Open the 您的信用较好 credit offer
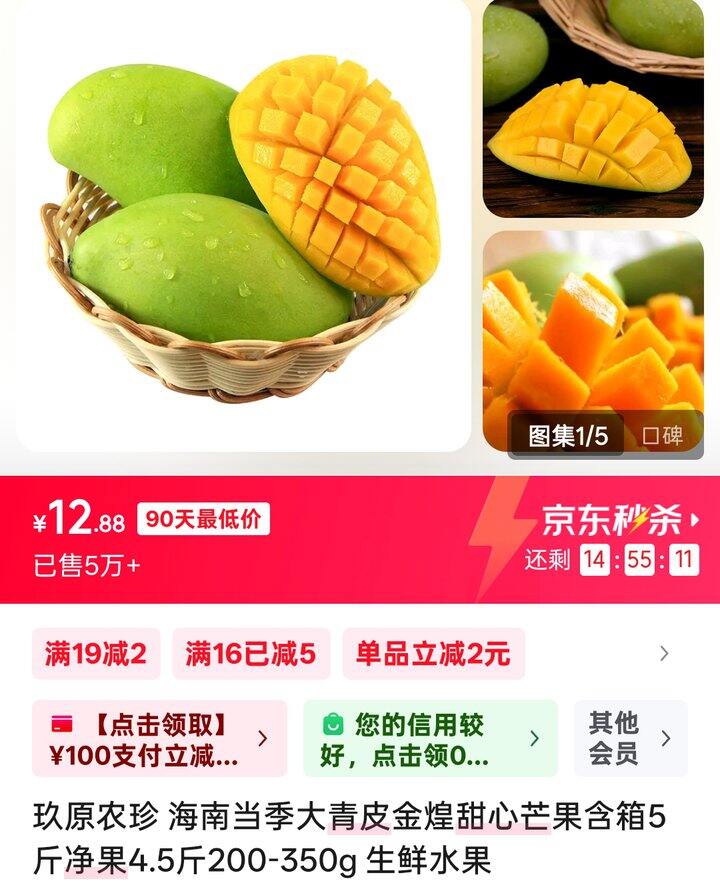This screenshot has width=720, height=893. (x=430, y=739)
